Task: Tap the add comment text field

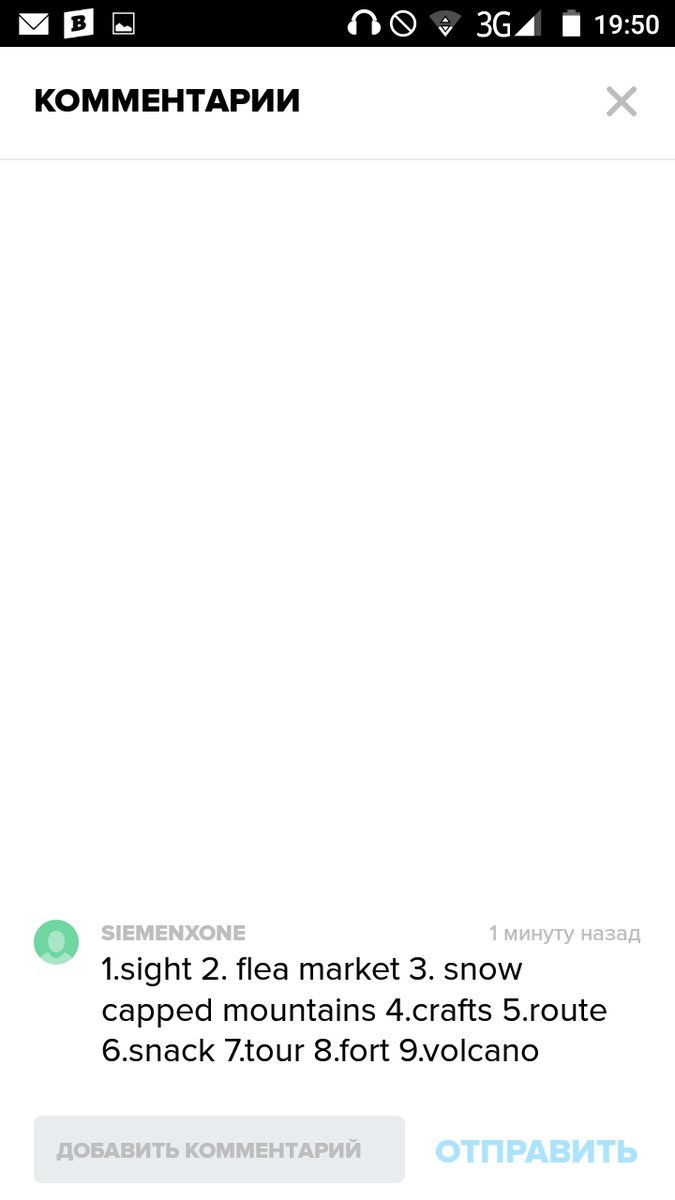Action: point(219,1150)
